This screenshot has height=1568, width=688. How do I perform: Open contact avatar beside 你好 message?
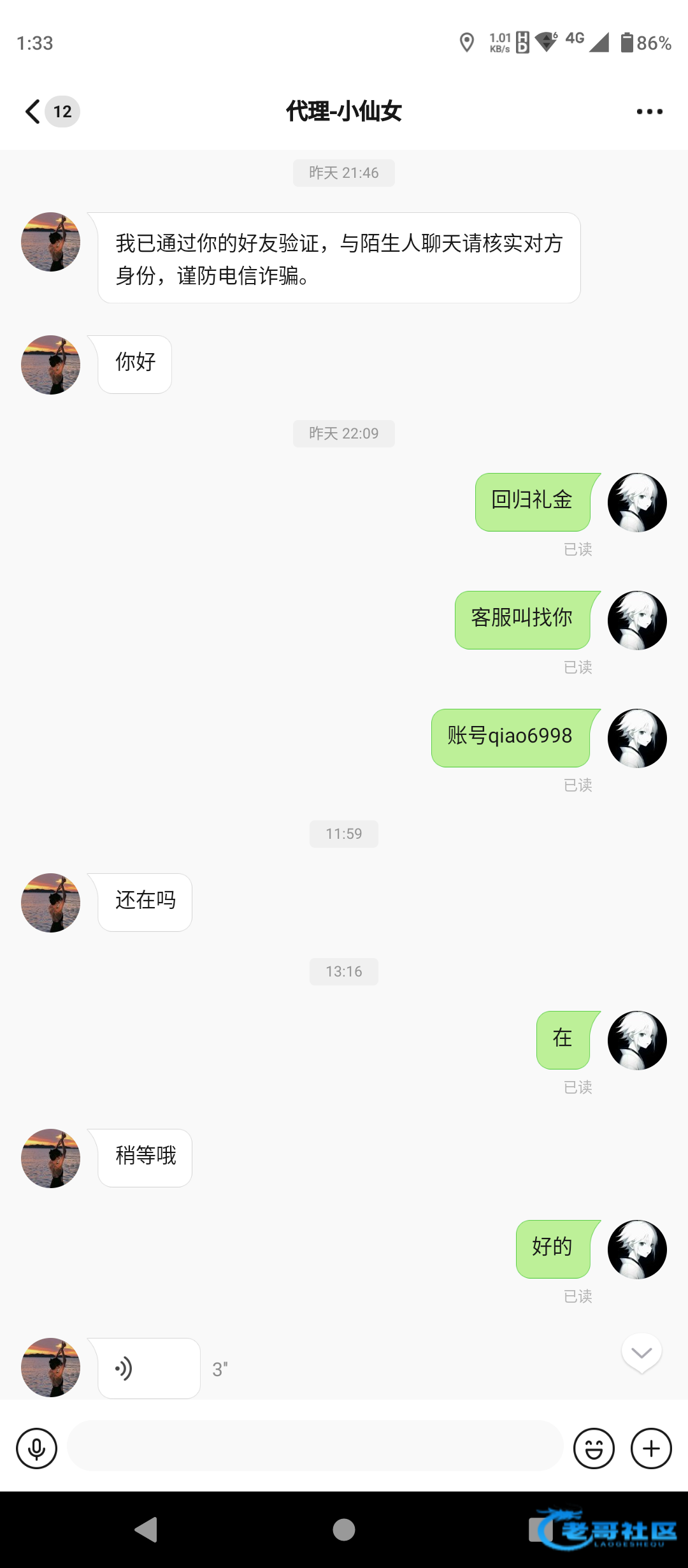(x=51, y=365)
